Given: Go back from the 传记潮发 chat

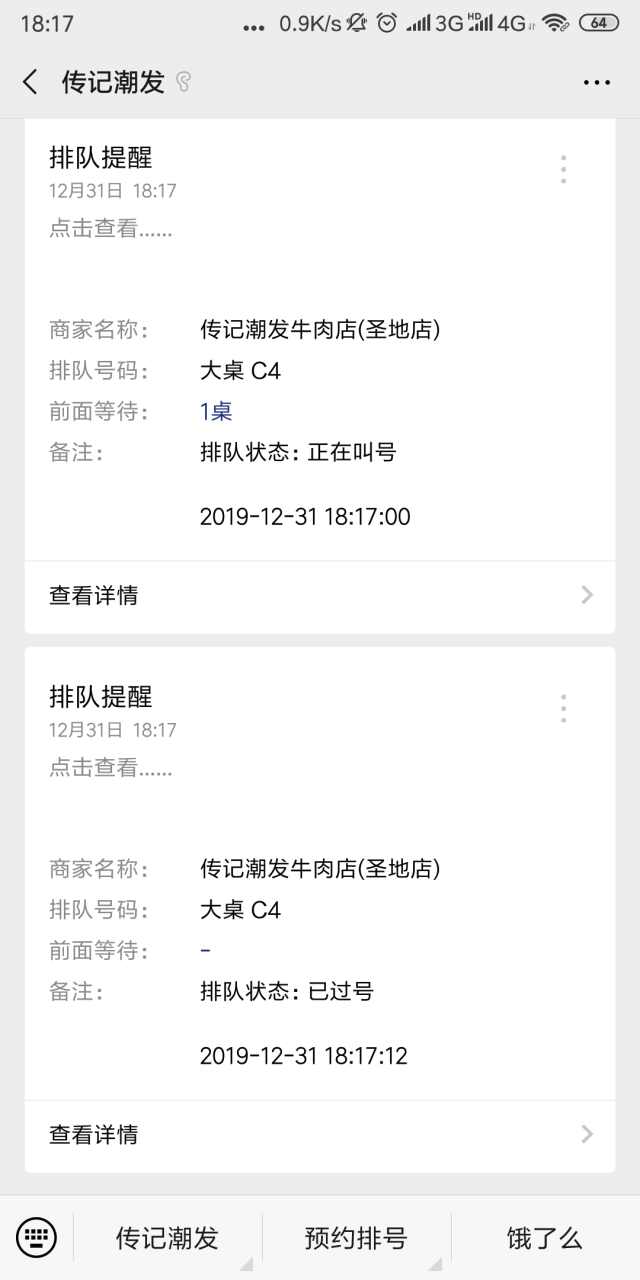Looking at the screenshot, I should click(30, 82).
